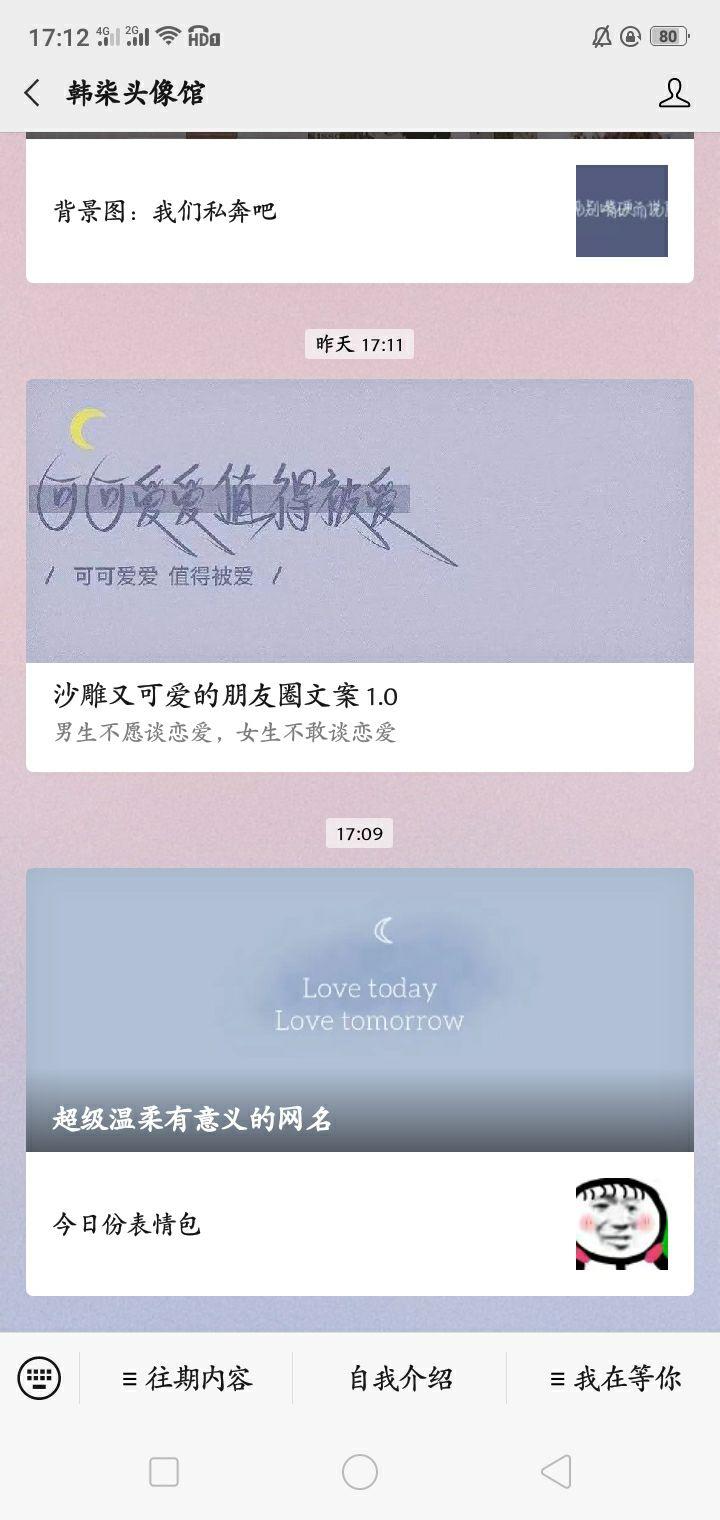The width and height of the screenshot is (720, 1520).
Task: Open the account profile icon
Action: 674,94
